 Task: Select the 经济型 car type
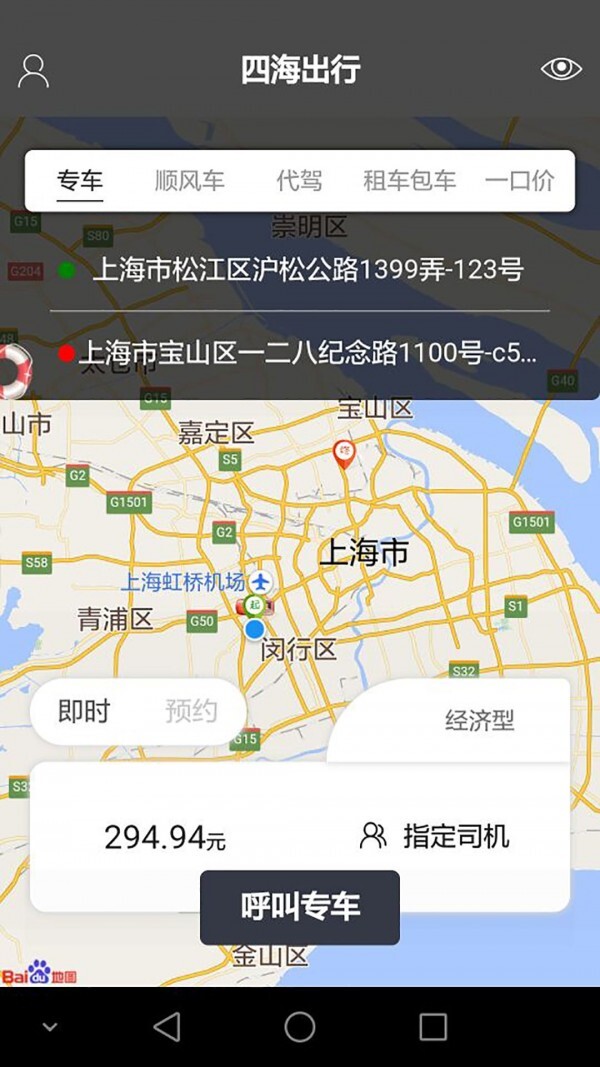[x=479, y=721]
